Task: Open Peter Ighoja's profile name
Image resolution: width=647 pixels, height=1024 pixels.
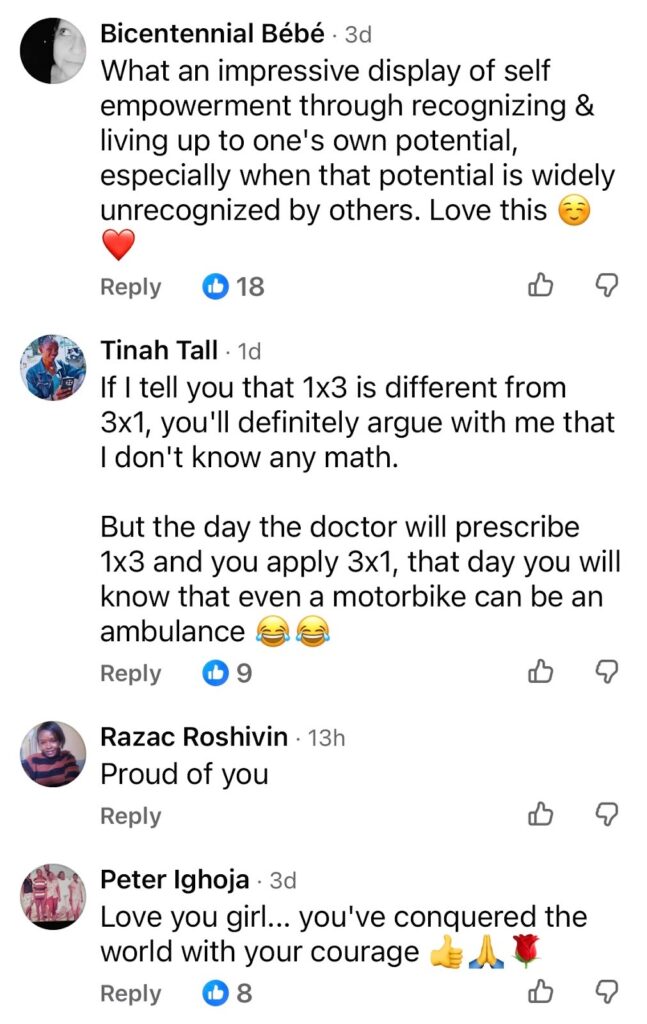Action: tap(175, 880)
